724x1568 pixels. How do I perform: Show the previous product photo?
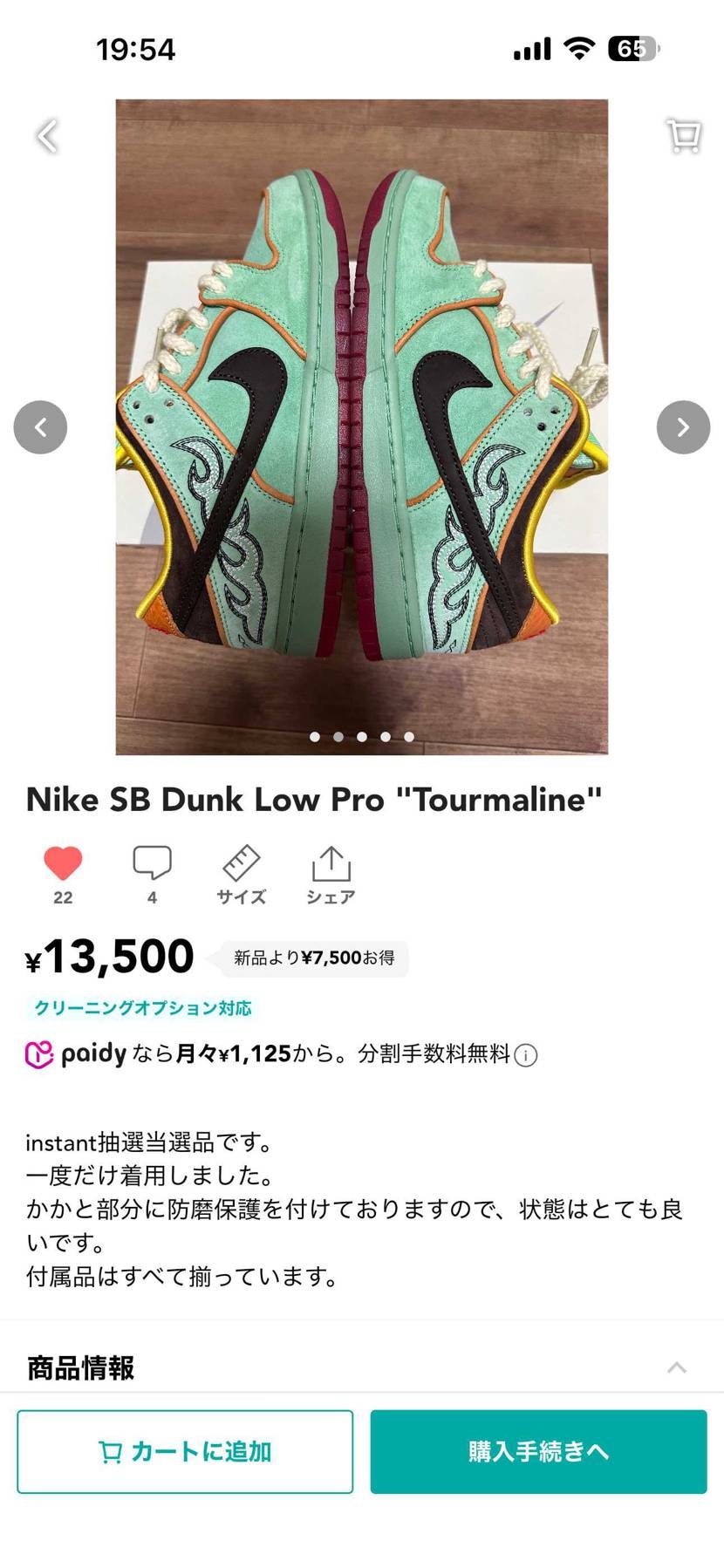(40, 427)
